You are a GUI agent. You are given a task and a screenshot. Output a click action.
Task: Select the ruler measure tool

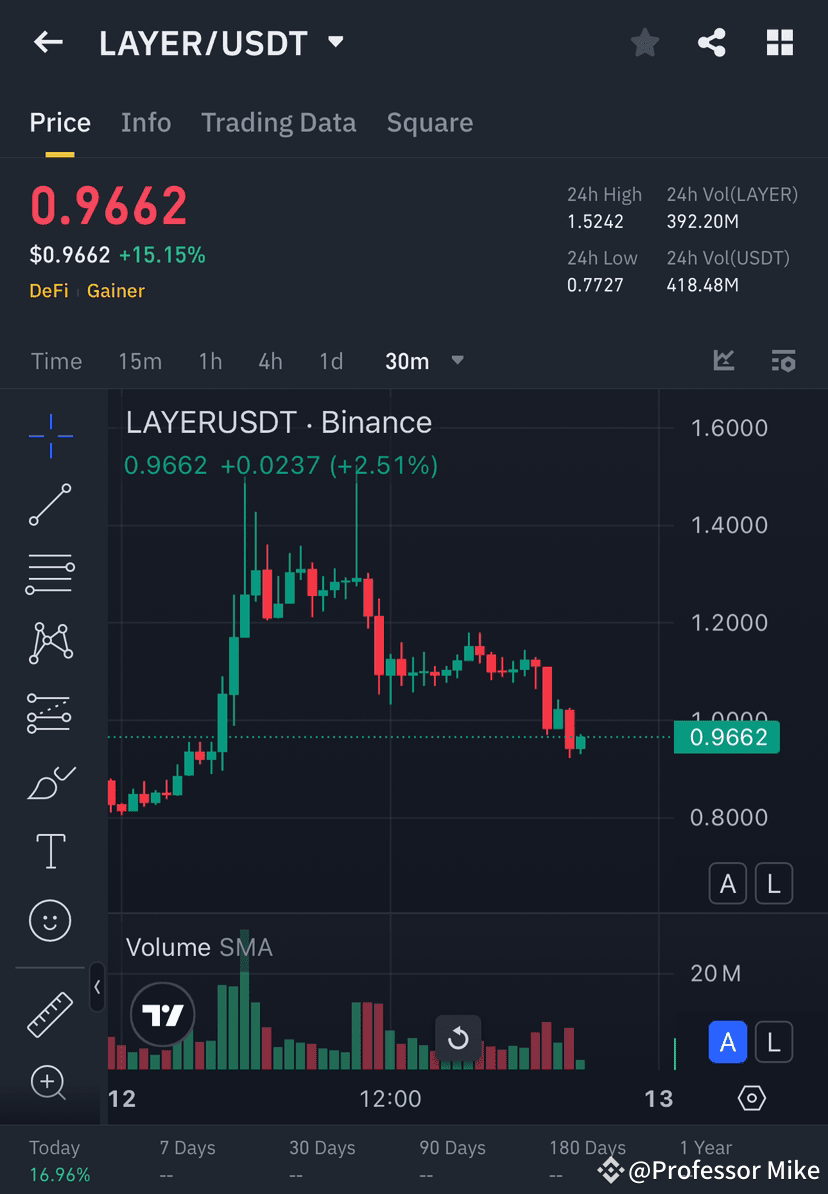coord(49,1013)
